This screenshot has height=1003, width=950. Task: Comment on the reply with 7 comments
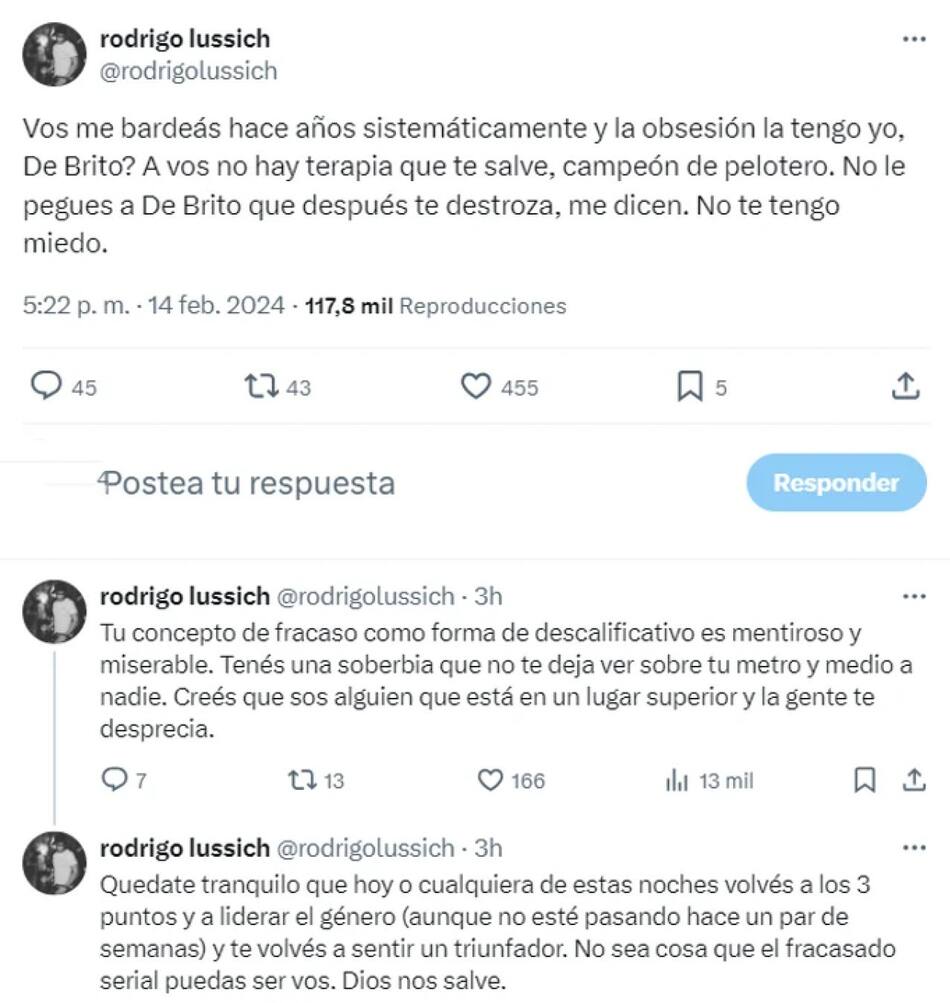pyautogui.click(x=115, y=780)
